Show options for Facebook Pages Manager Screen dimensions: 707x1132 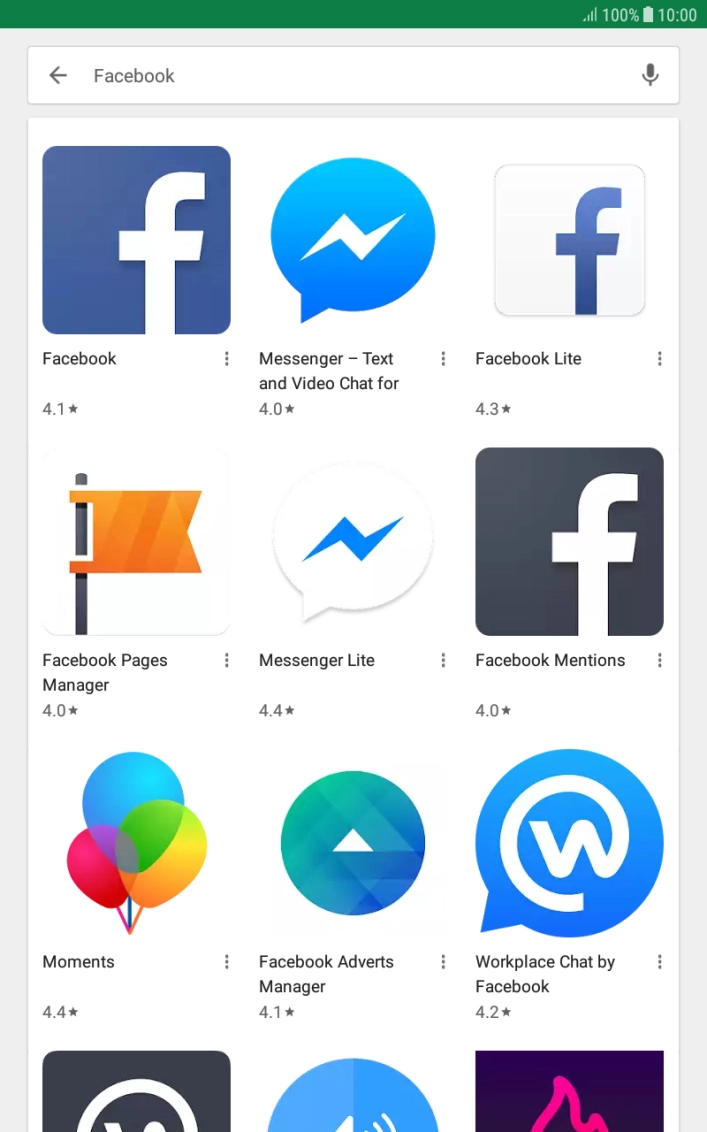(227, 660)
